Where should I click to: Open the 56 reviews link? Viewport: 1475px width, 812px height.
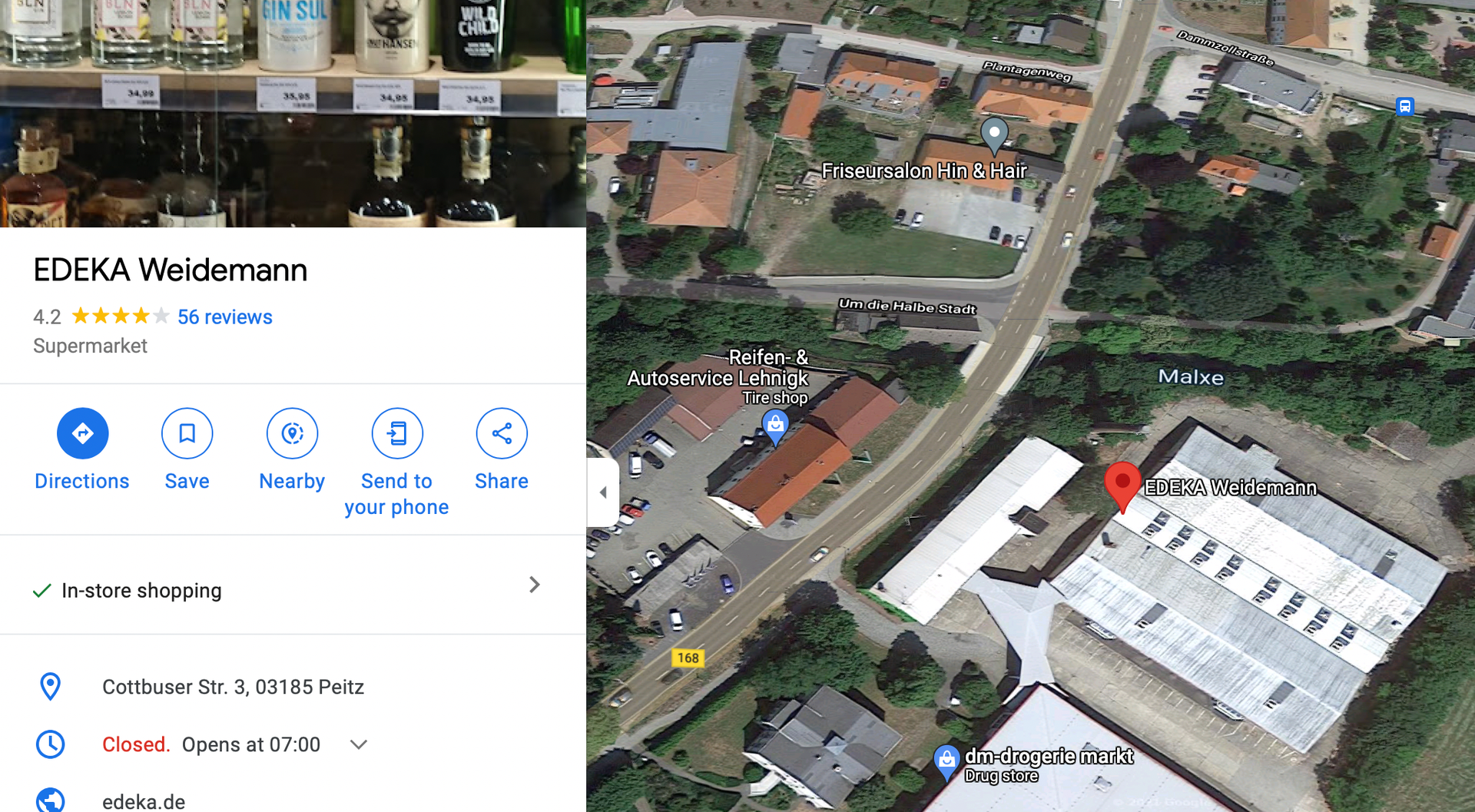(224, 317)
